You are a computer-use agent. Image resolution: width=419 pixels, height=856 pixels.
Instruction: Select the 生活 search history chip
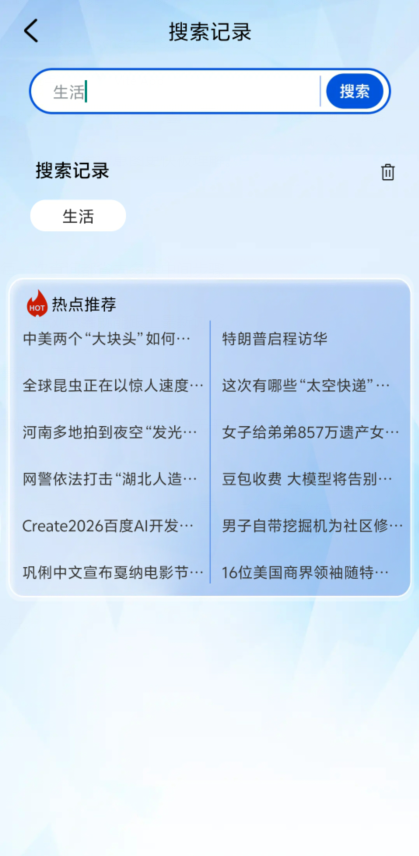click(x=78, y=216)
